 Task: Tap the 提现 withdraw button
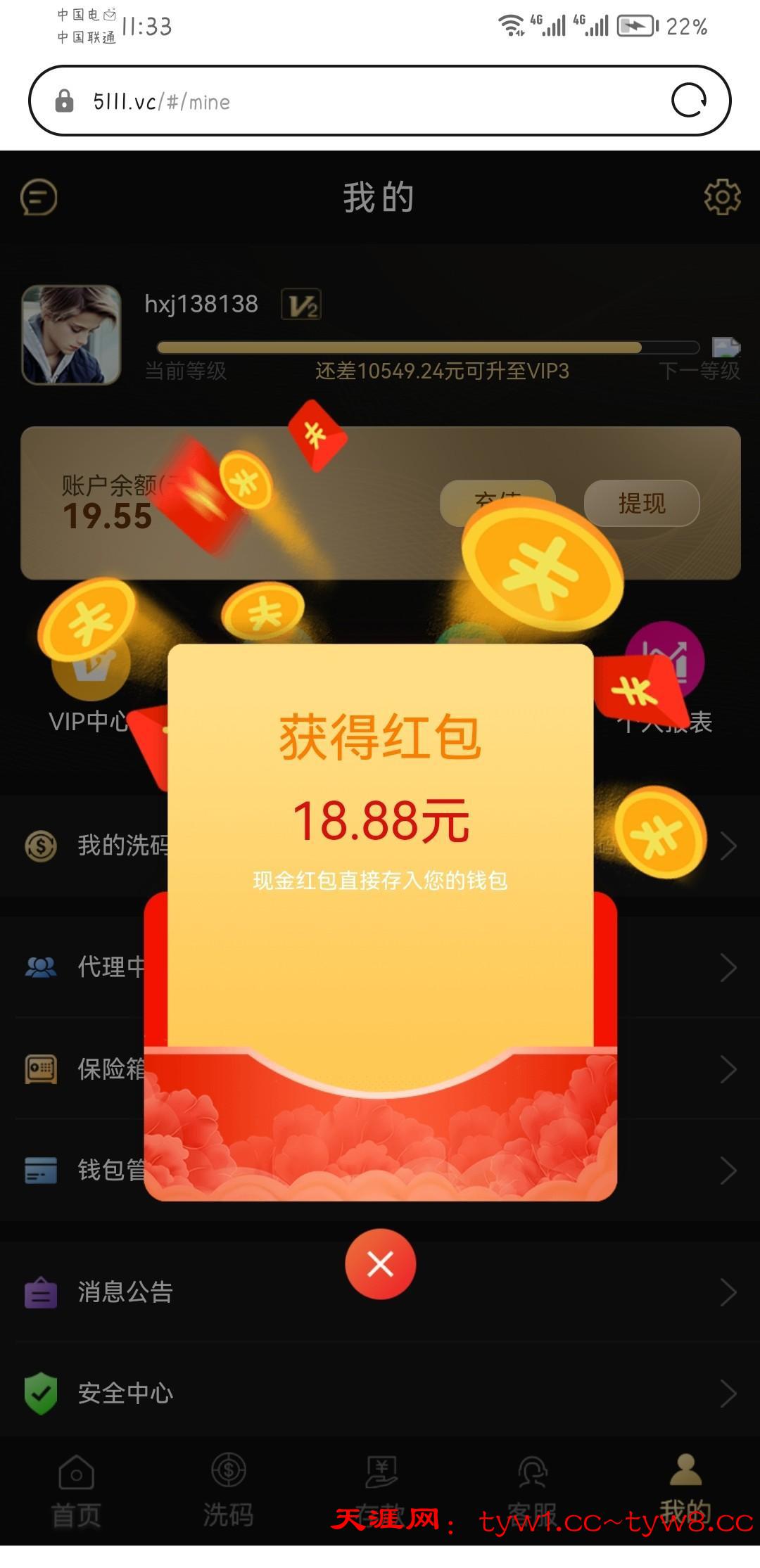pos(641,503)
